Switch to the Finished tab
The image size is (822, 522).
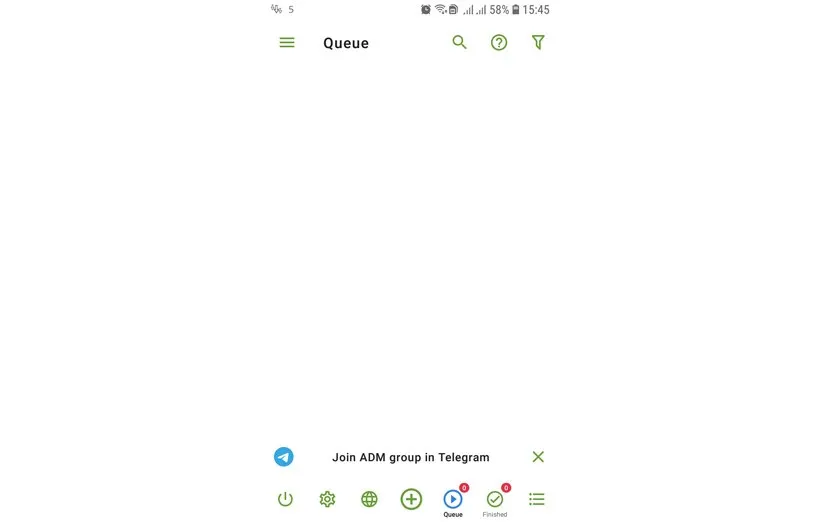point(495,500)
